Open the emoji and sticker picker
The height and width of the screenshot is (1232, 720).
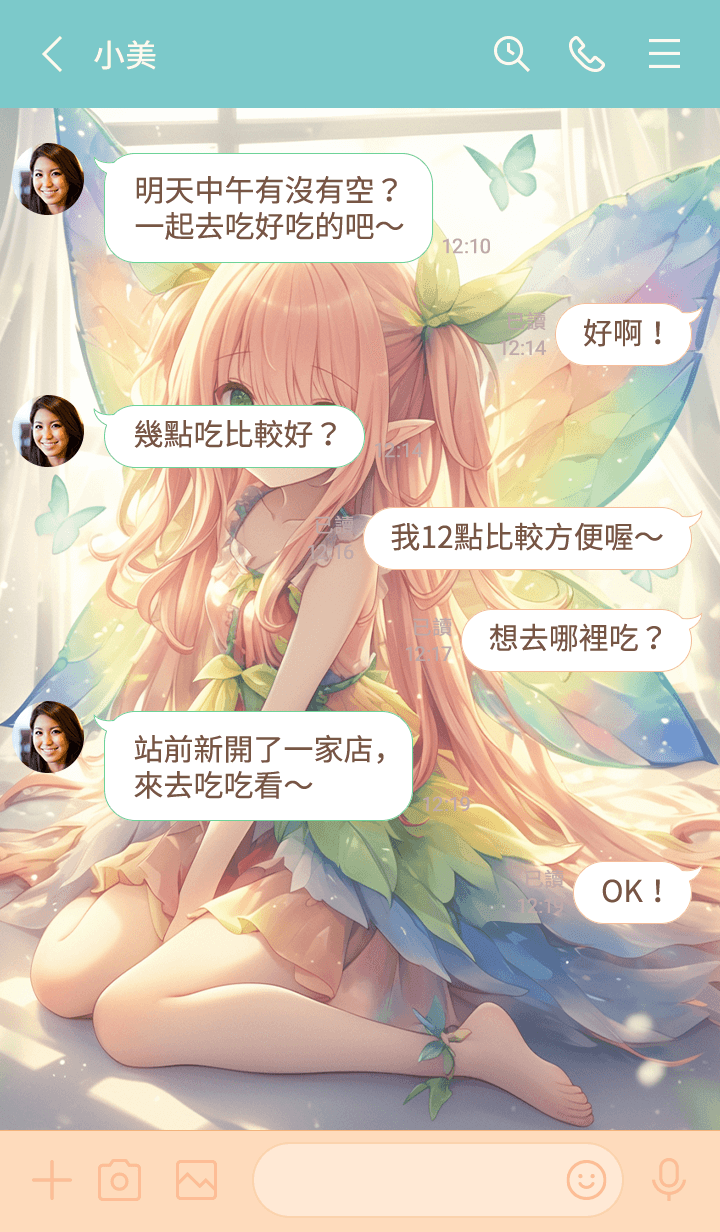[586, 1181]
